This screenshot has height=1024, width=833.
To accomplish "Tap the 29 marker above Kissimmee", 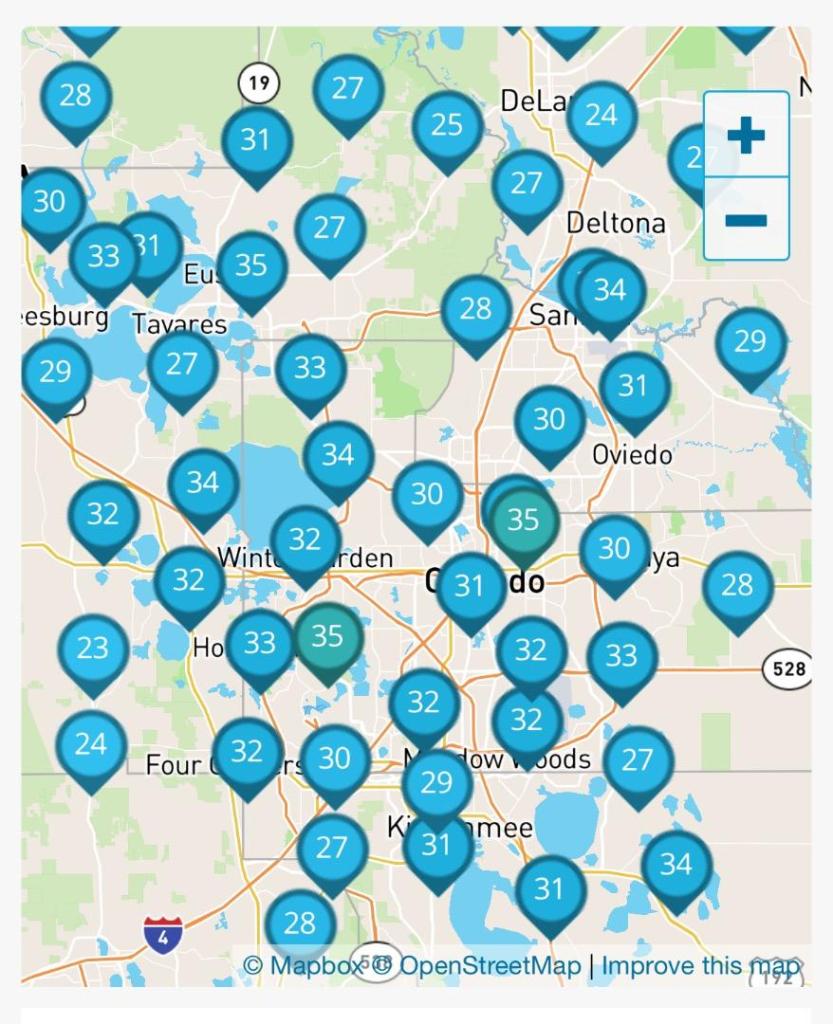I will pyautogui.click(x=437, y=783).
